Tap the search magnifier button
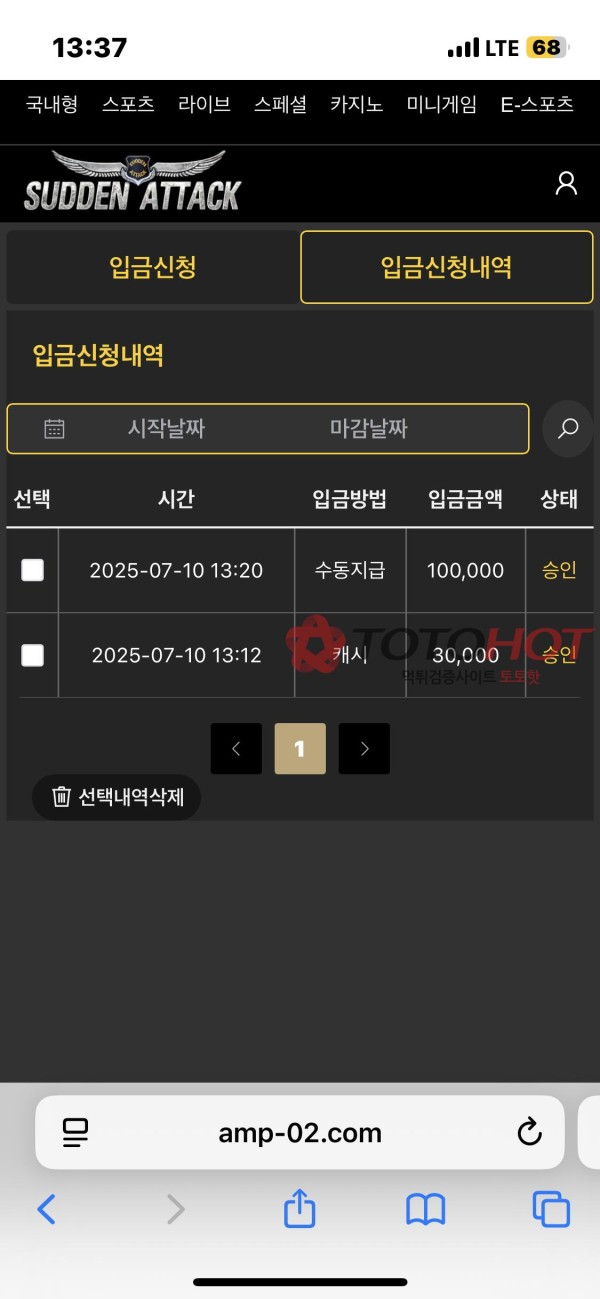The height and width of the screenshot is (1299, 600). pyautogui.click(x=568, y=429)
